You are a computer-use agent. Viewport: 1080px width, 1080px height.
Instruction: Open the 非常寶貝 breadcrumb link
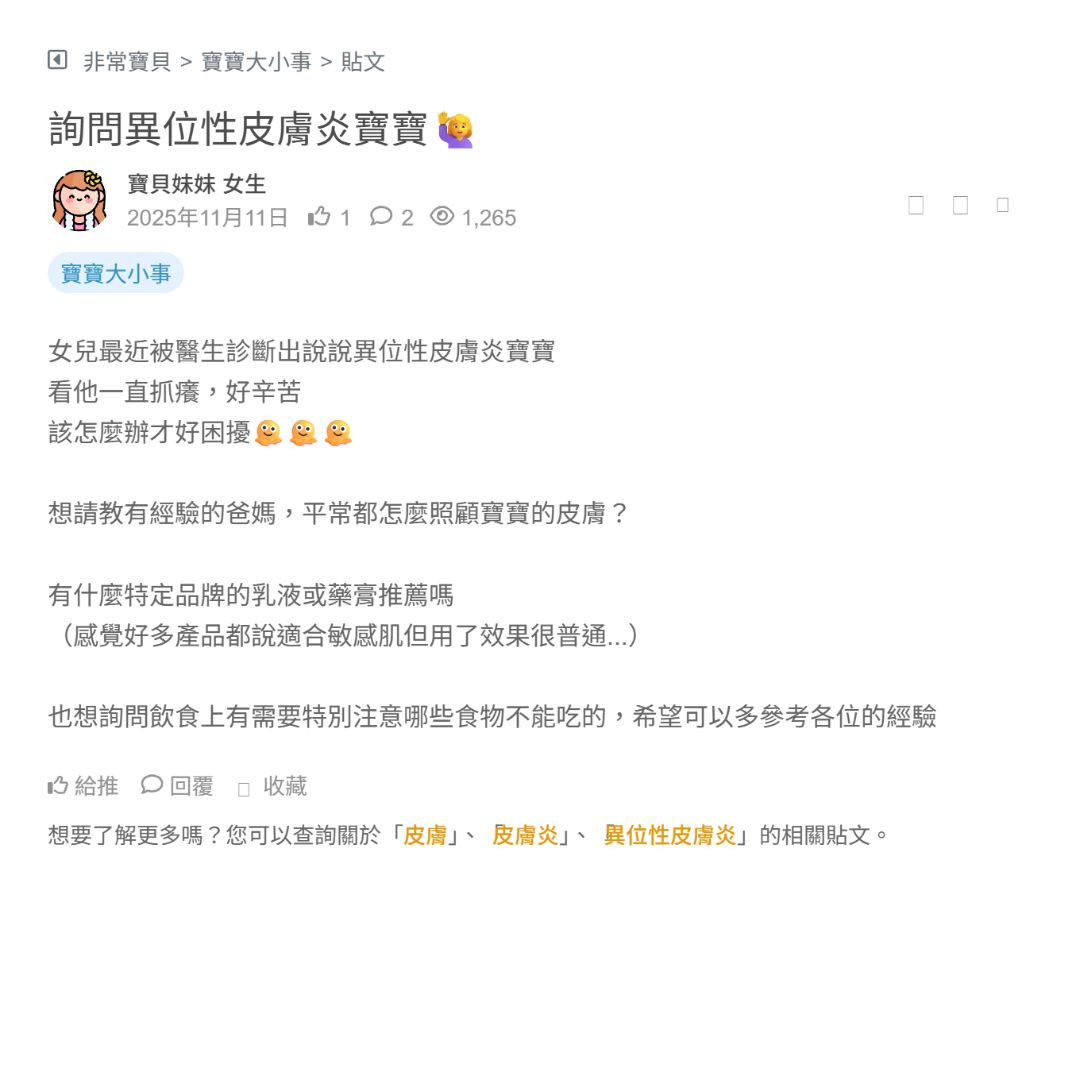127,62
